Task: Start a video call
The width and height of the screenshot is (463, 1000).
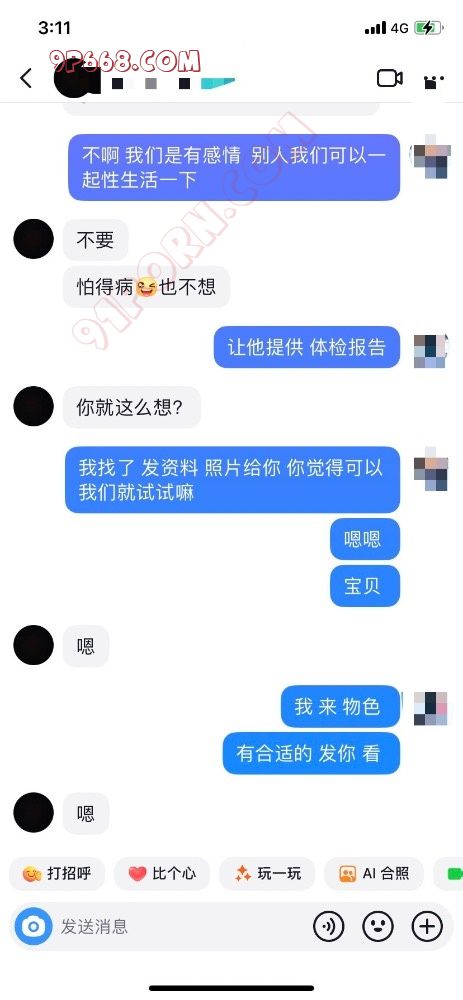Action: click(390, 78)
